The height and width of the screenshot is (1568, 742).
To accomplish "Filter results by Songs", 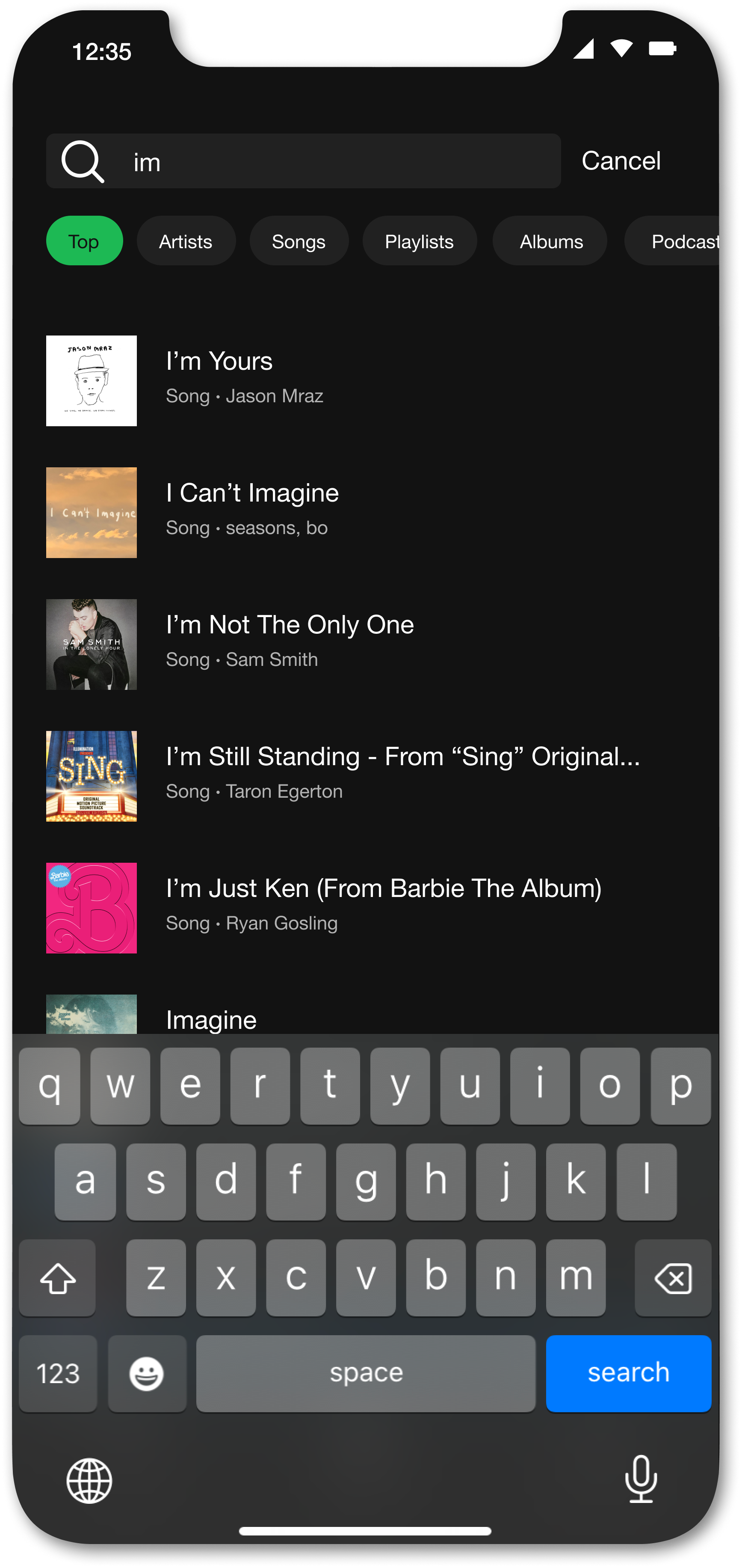I will pos(299,241).
